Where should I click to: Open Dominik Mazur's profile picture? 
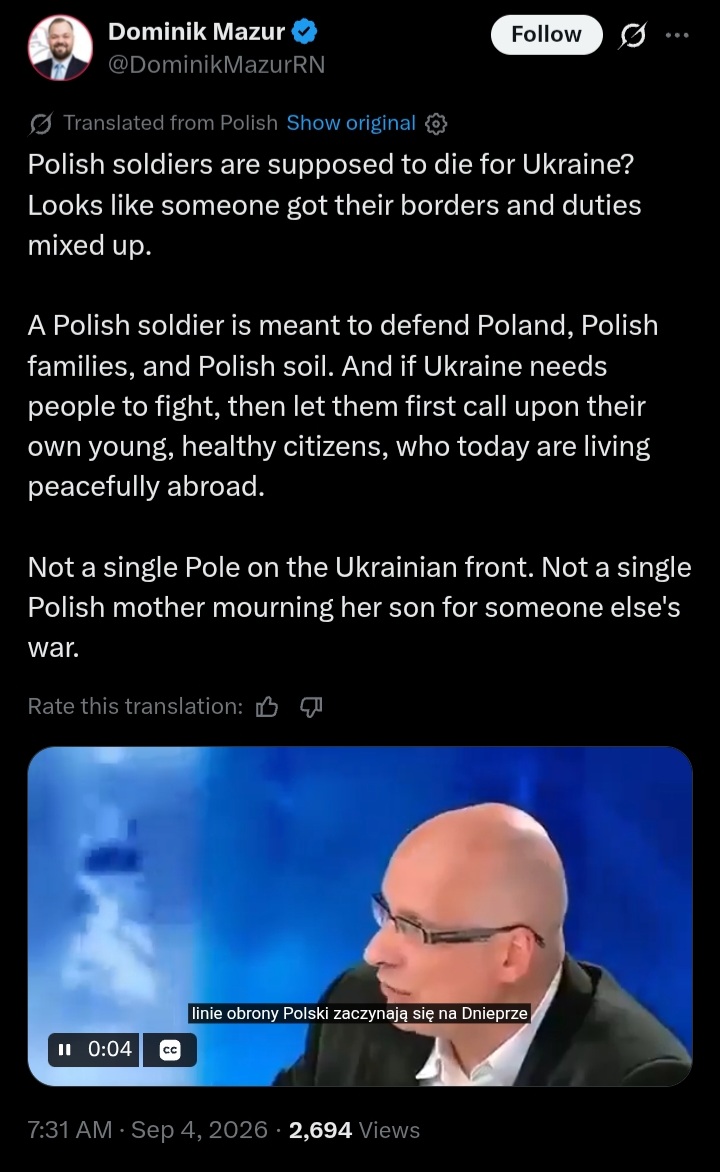60,46
